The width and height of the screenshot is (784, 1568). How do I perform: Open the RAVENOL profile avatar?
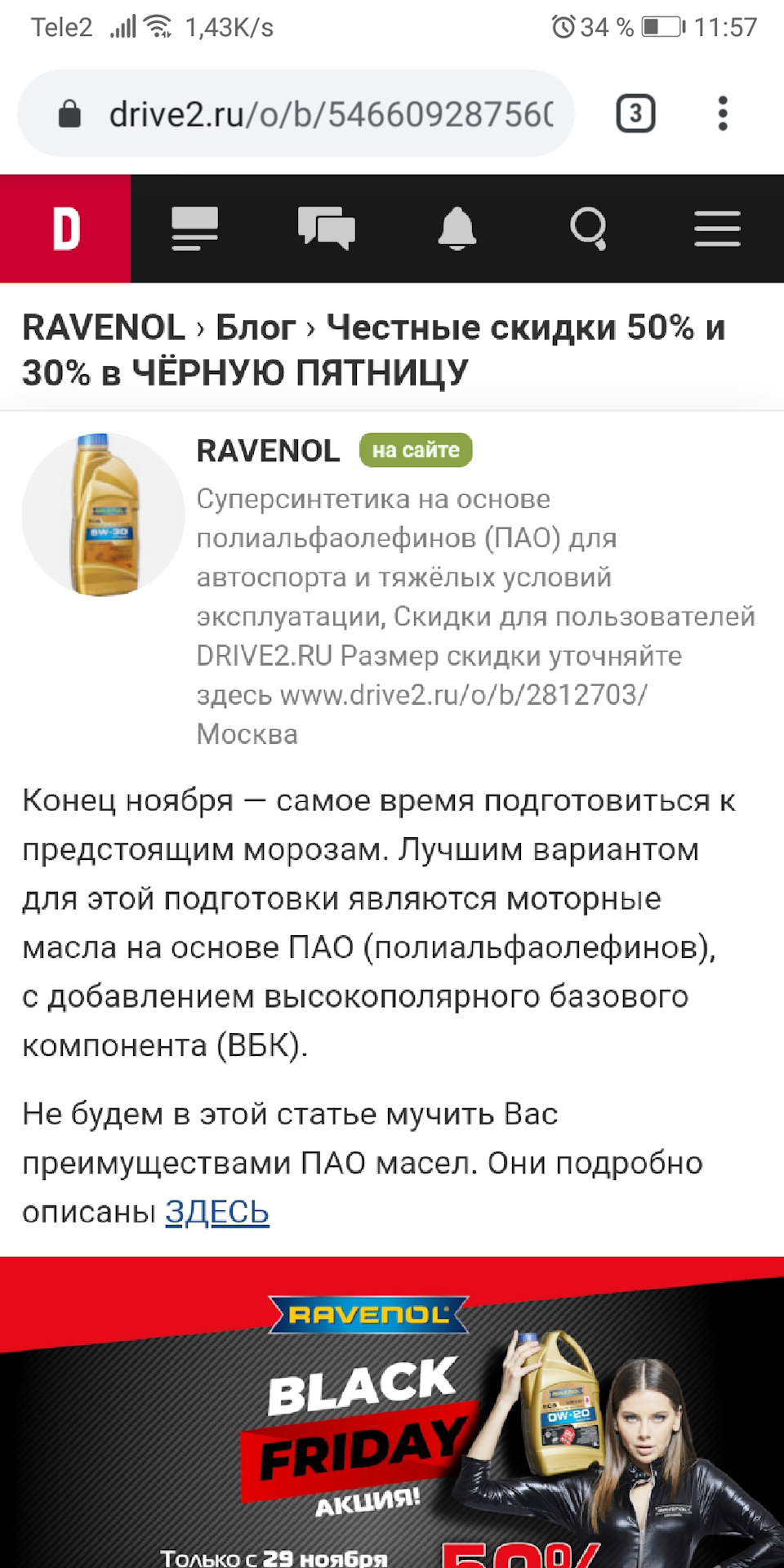click(103, 514)
